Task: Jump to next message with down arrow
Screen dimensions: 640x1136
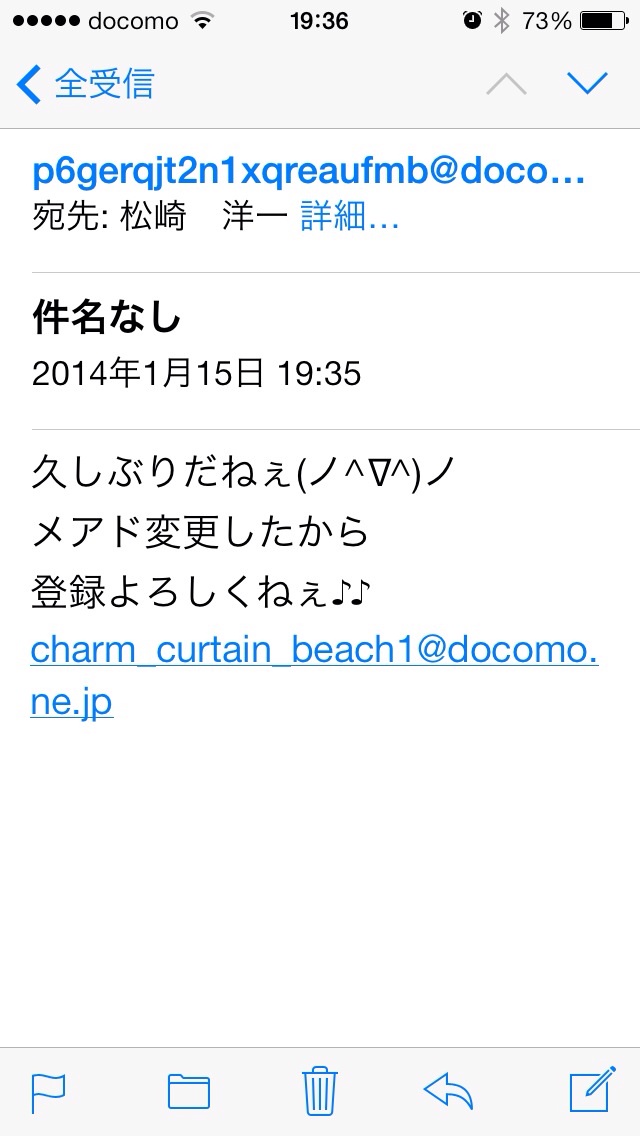Action: point(587,84)
